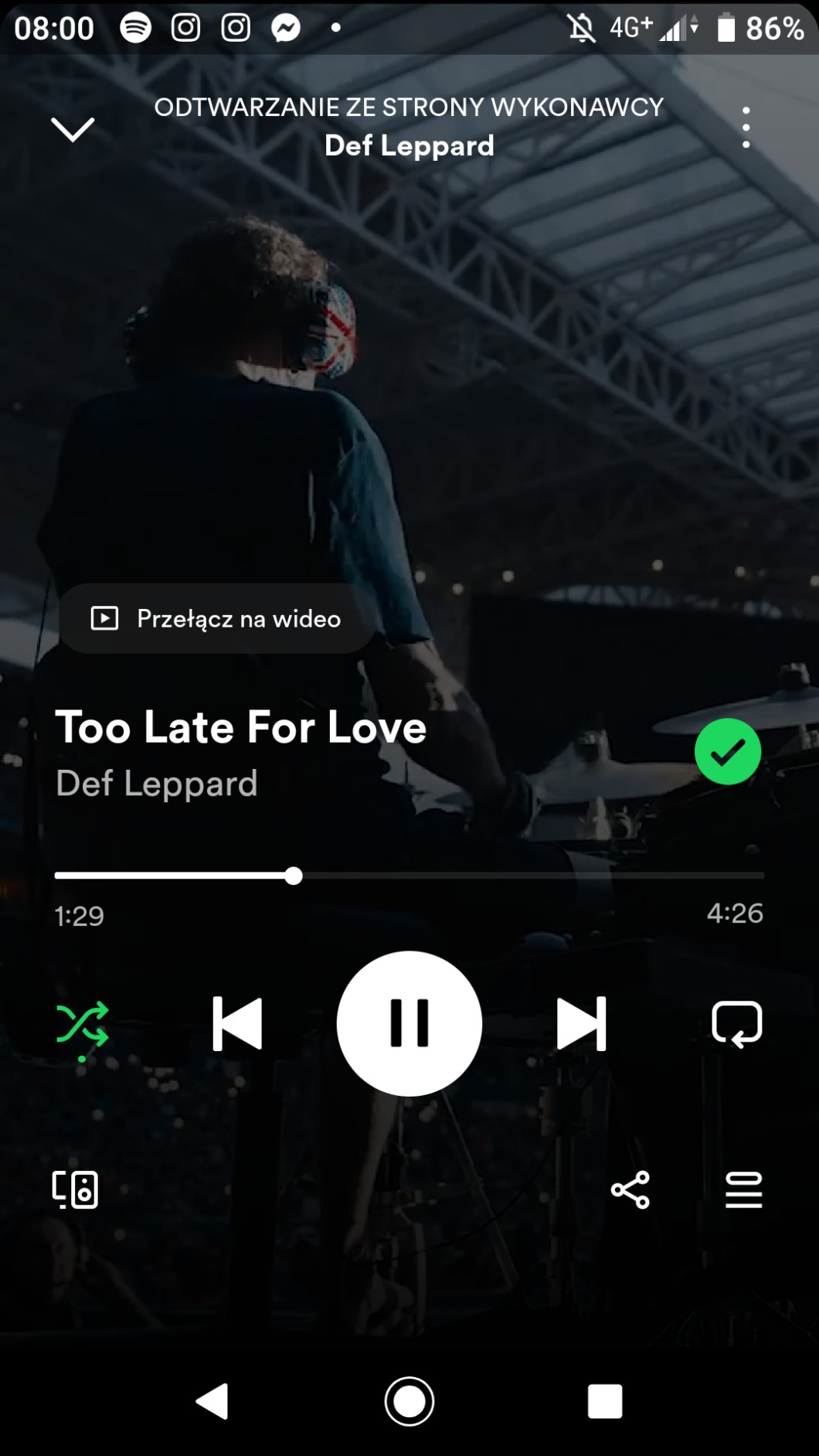Skip to the next track
Screen dimensions: 819x1456
click(581, 1024)
